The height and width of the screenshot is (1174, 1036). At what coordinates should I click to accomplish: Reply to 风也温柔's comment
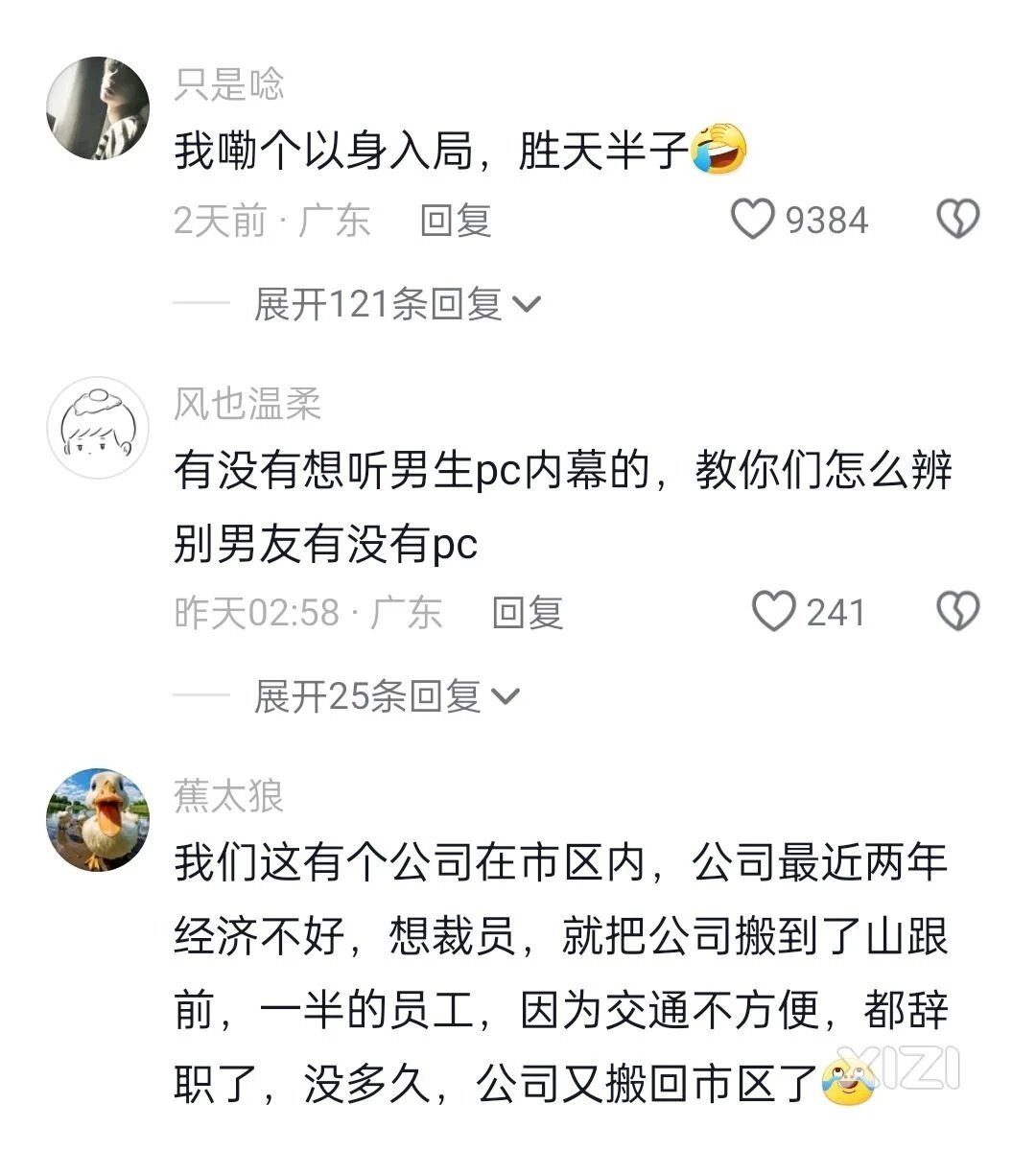pos(527,613)
